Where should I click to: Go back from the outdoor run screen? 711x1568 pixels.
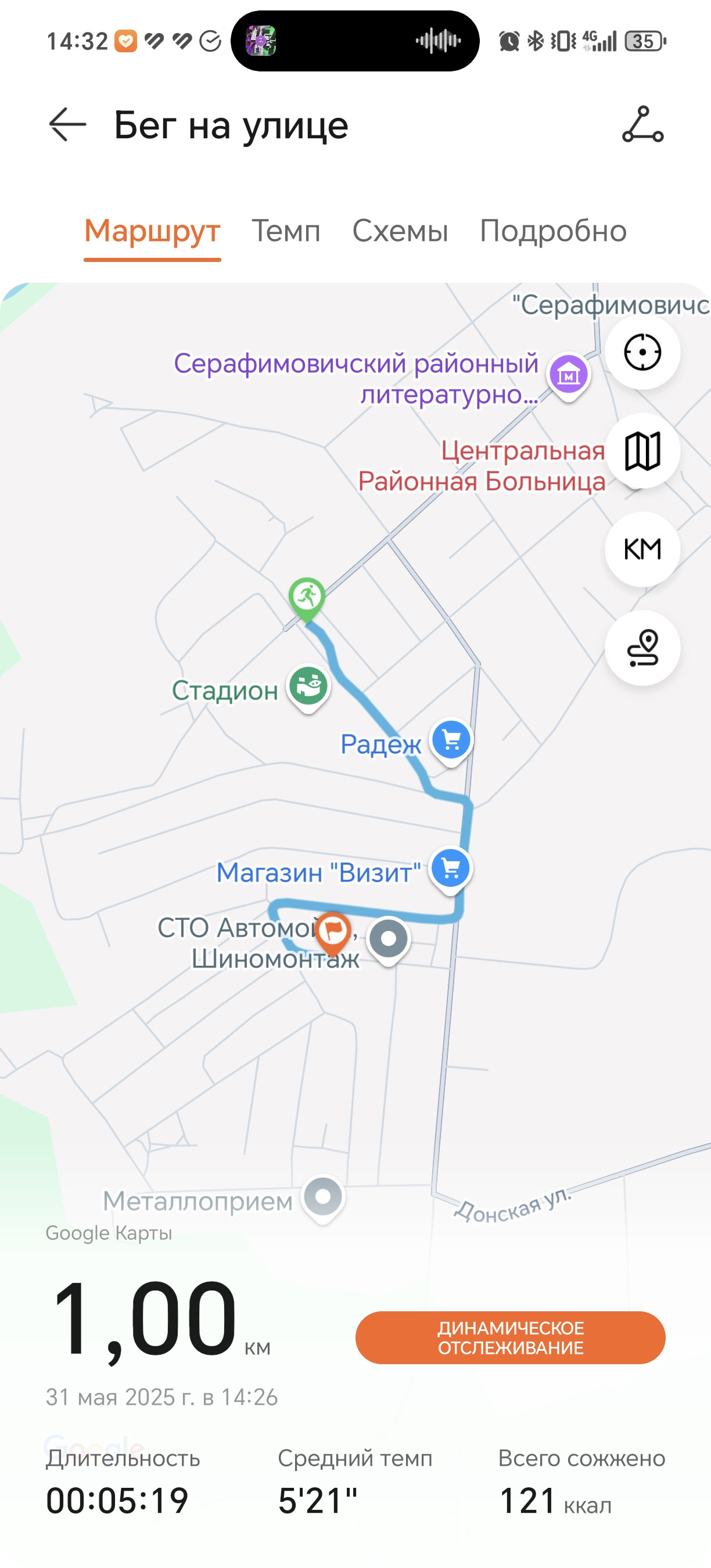tap(67, 125)
